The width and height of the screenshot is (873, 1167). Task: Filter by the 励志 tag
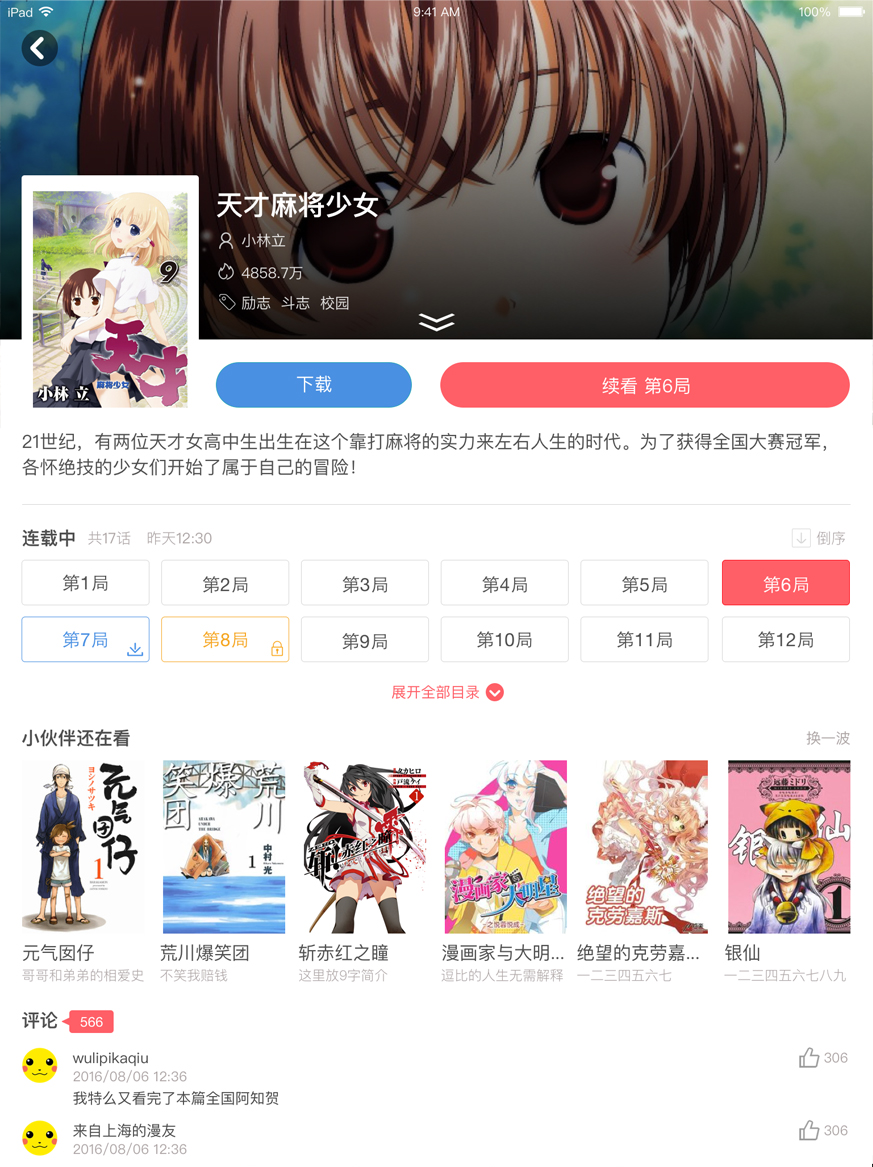[x=255, y=303]
